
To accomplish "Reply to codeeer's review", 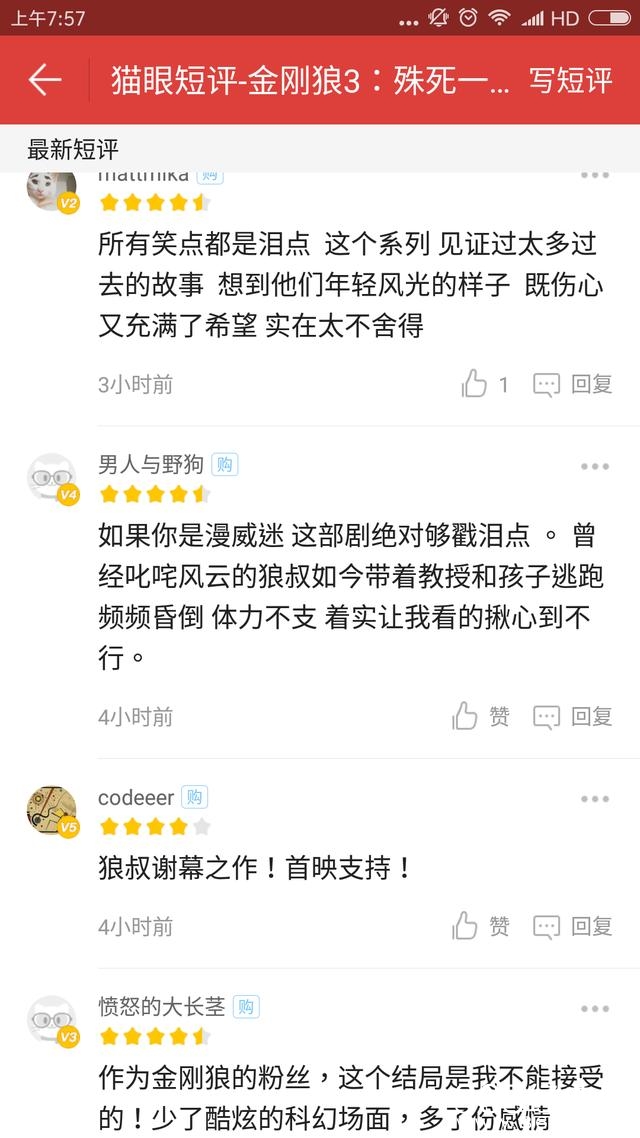I will pyautogui.click(x=573, y=926).
